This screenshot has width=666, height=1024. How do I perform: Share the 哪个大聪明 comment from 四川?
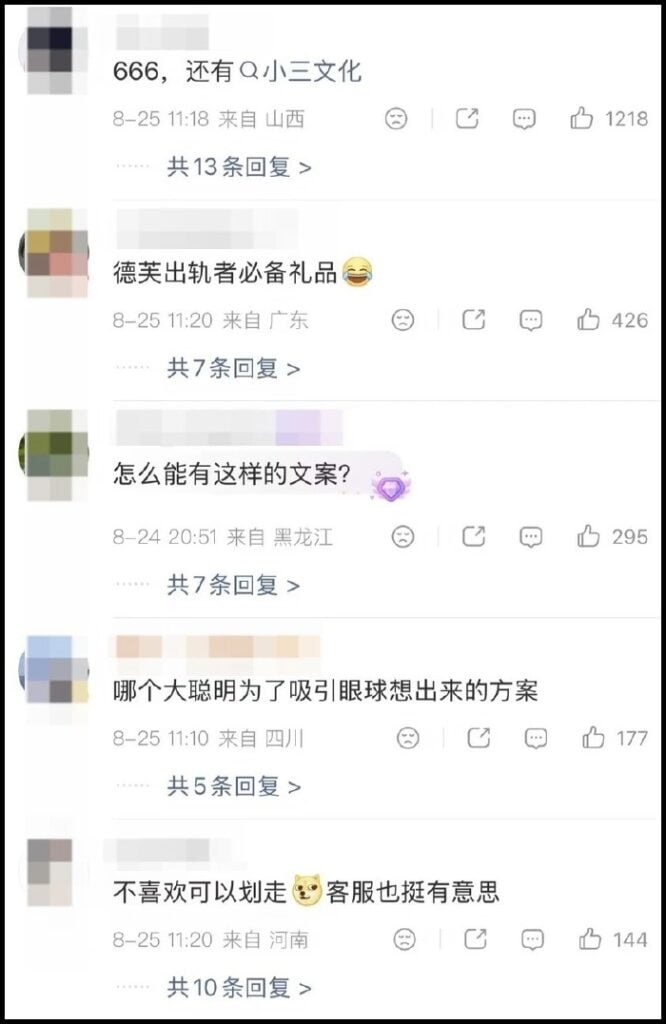pos(479,738)
